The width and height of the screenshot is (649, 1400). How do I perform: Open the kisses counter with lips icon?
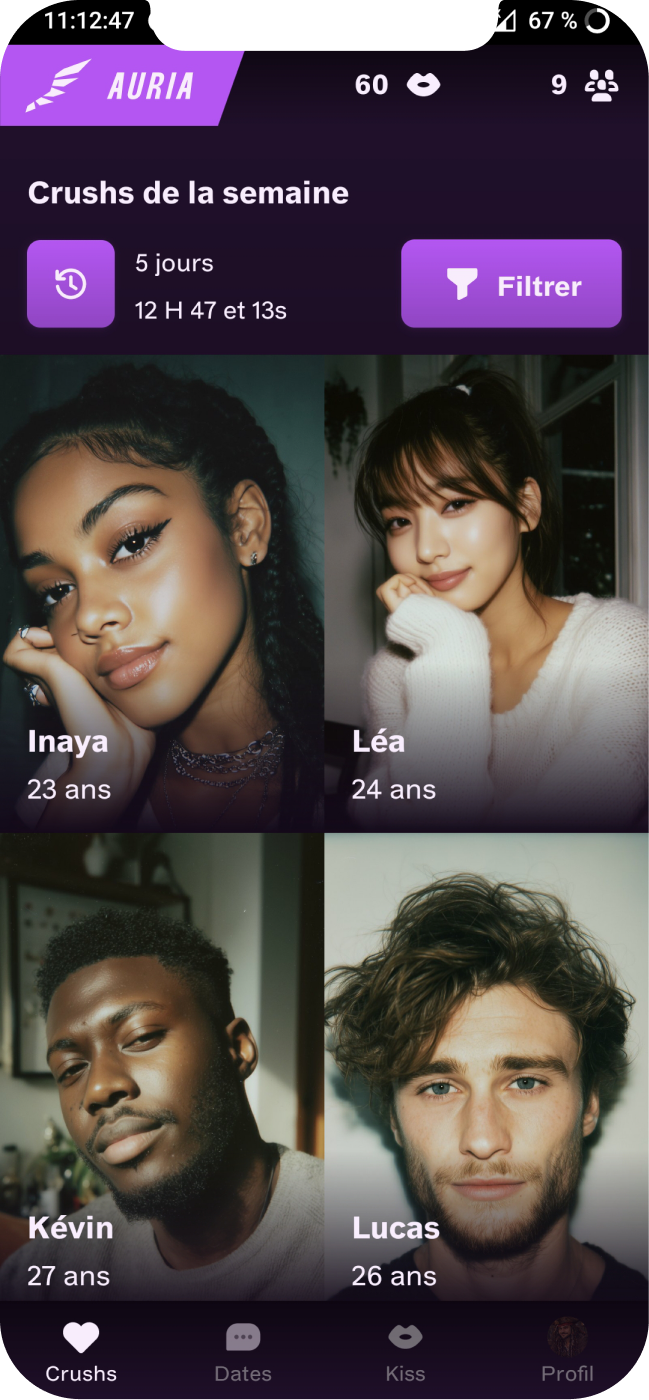point(398,85)
